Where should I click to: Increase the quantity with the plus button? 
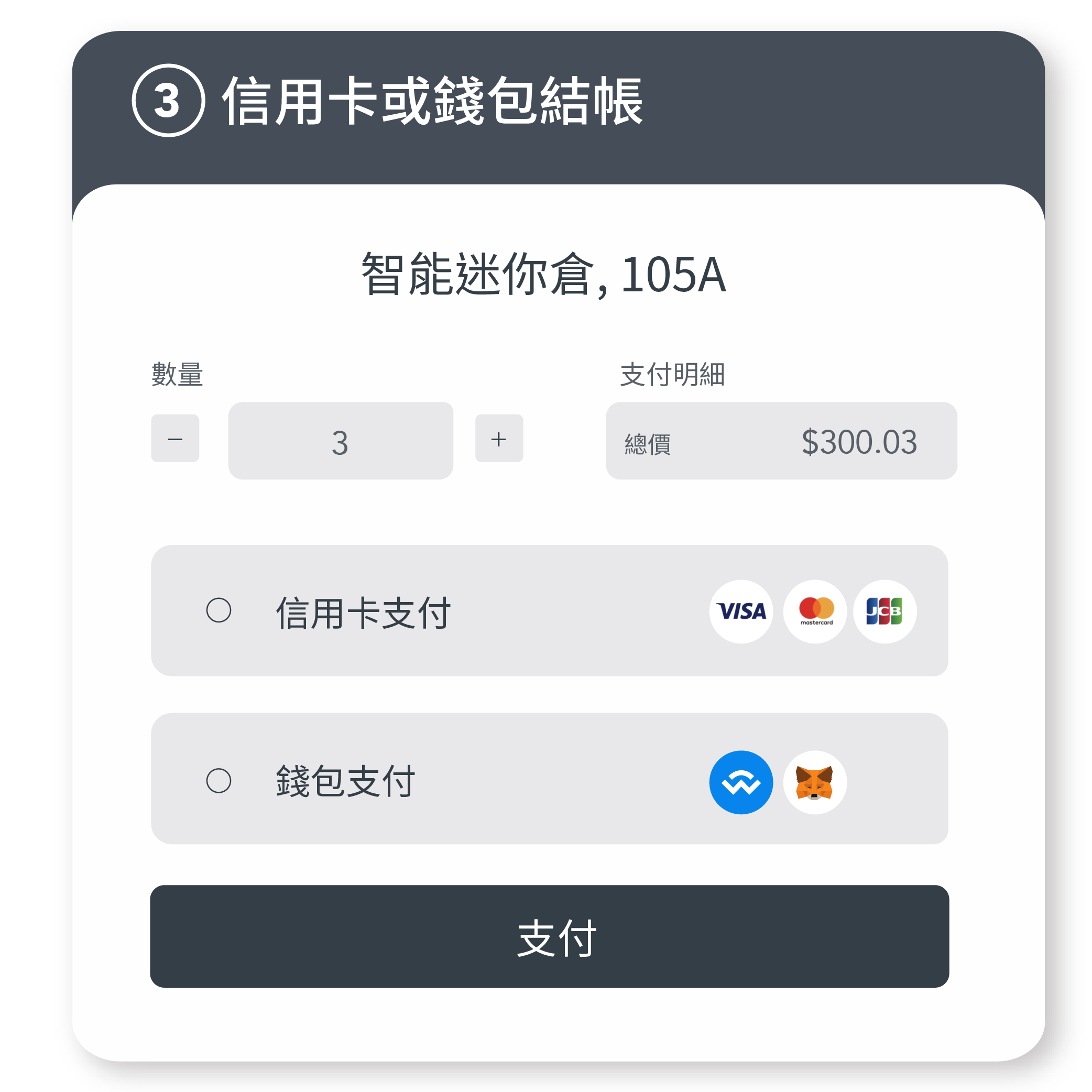[x=499, y=439]
